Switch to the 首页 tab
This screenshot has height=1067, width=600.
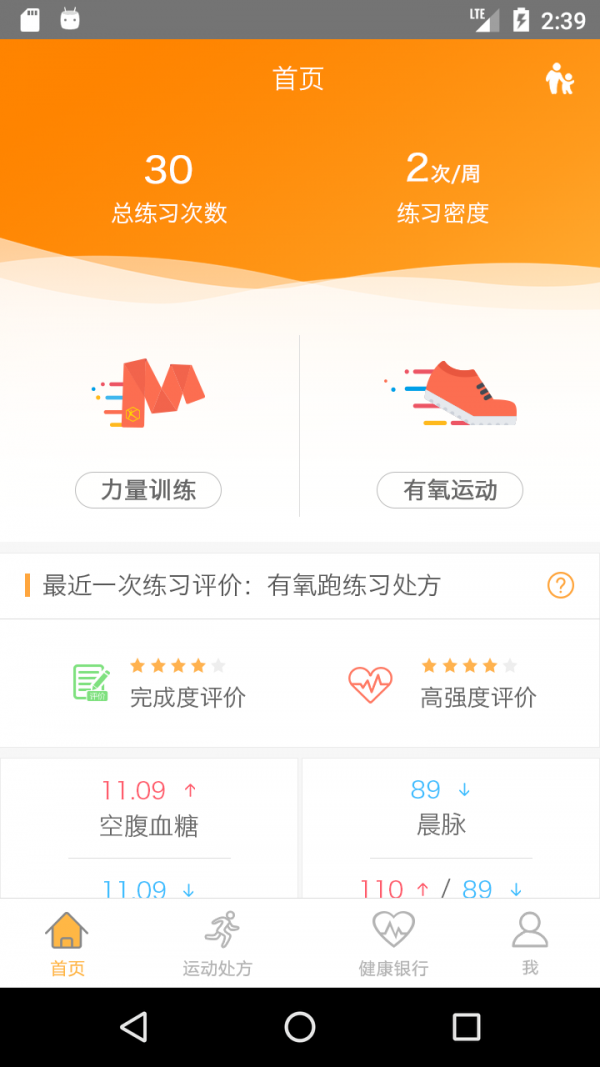coord(67,944)
